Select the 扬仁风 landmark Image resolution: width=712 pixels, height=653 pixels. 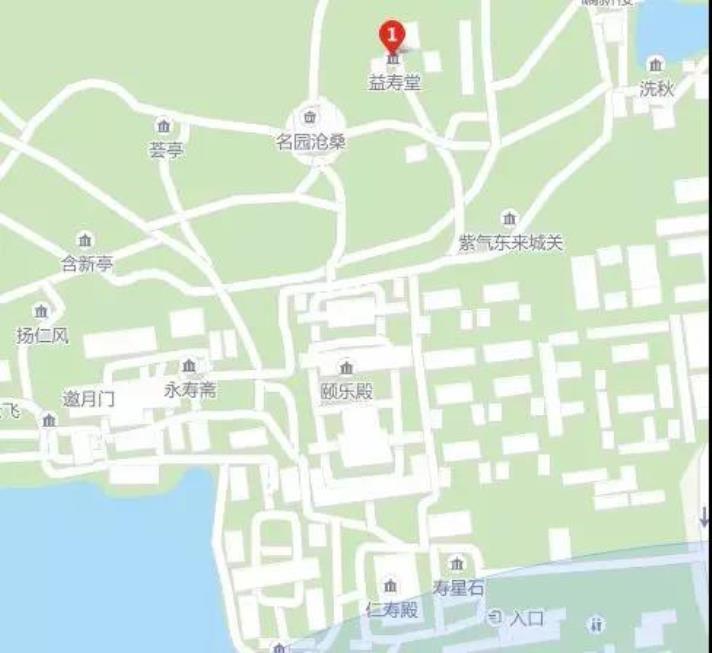coord(42,312)
